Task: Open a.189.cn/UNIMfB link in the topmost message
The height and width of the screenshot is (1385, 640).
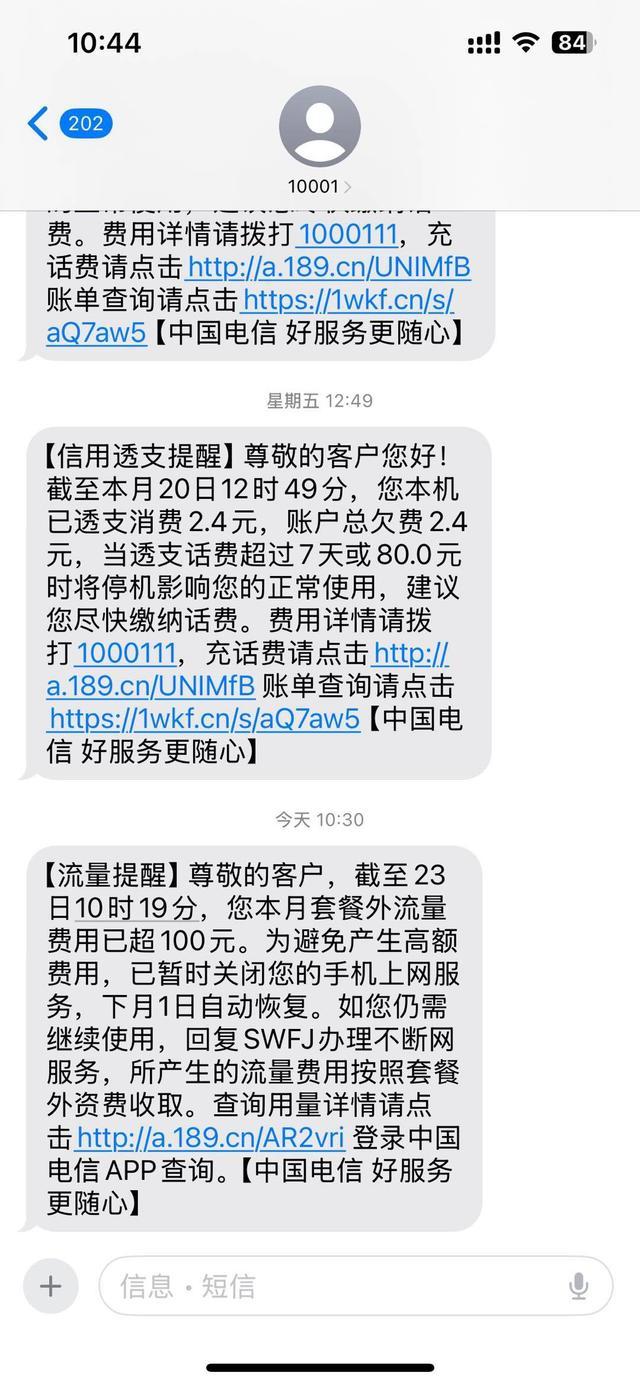Action: 328,267
